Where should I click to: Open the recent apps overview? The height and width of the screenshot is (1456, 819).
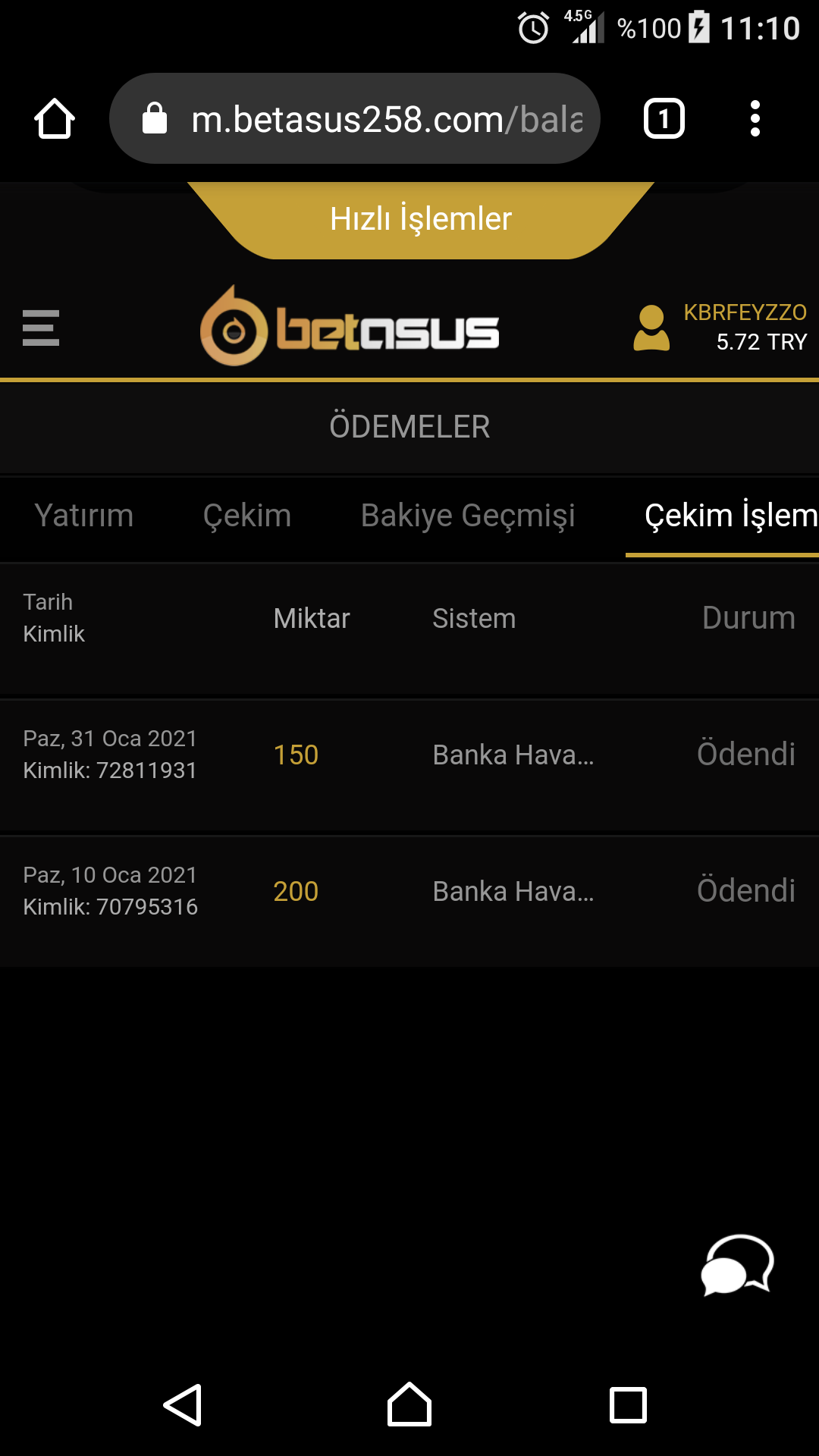click(x=628, y=1405)
